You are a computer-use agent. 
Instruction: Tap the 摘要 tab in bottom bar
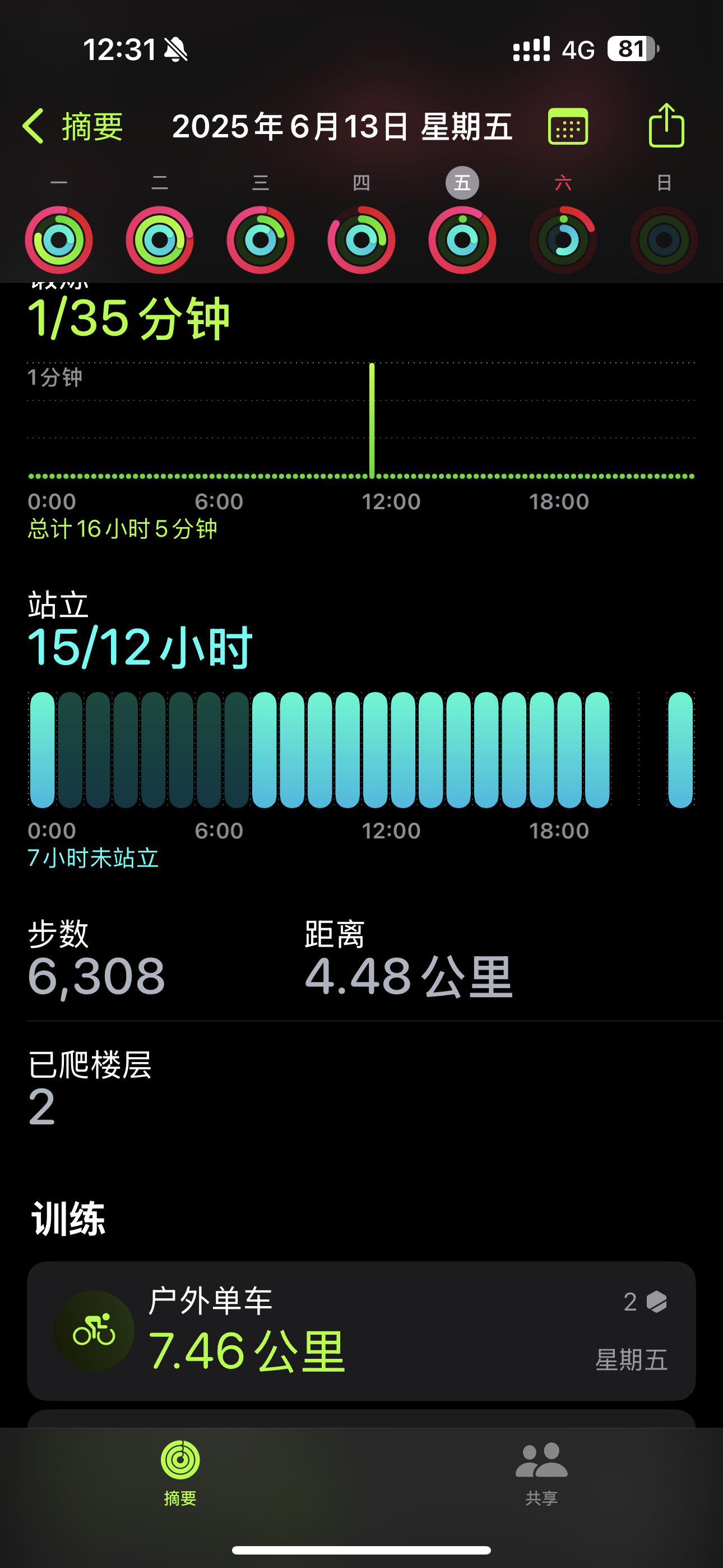tap(180, 1472)
